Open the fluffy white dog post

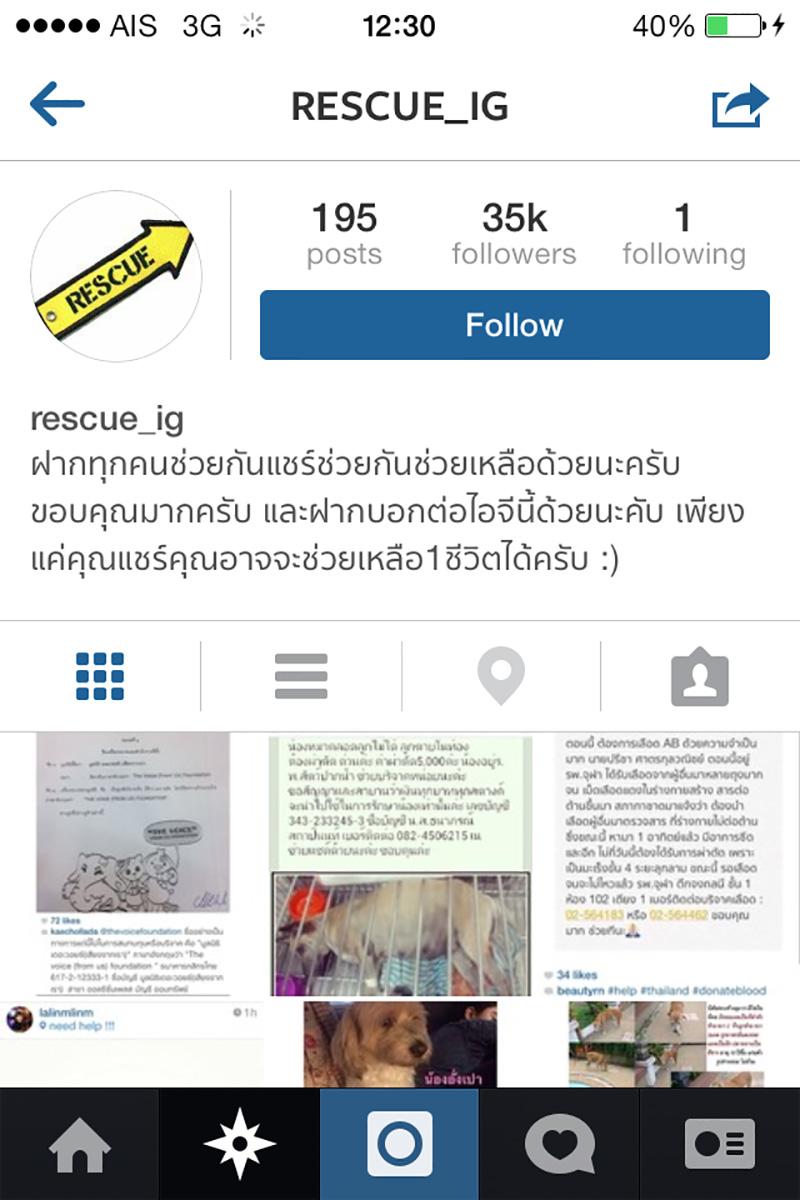[400, 1043]
